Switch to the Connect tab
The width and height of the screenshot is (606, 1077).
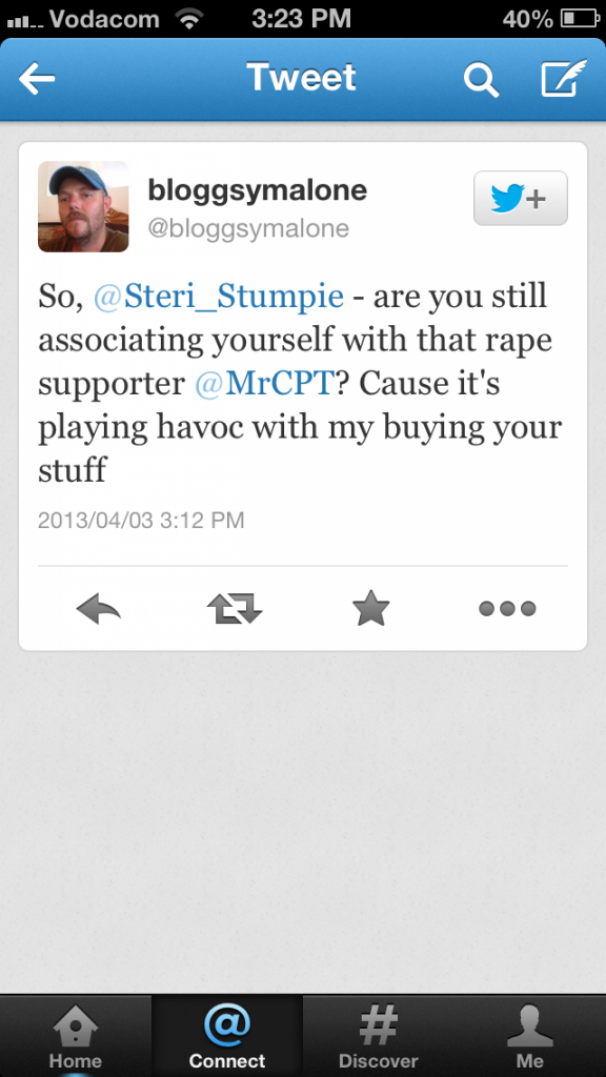tap(227, 1036)
